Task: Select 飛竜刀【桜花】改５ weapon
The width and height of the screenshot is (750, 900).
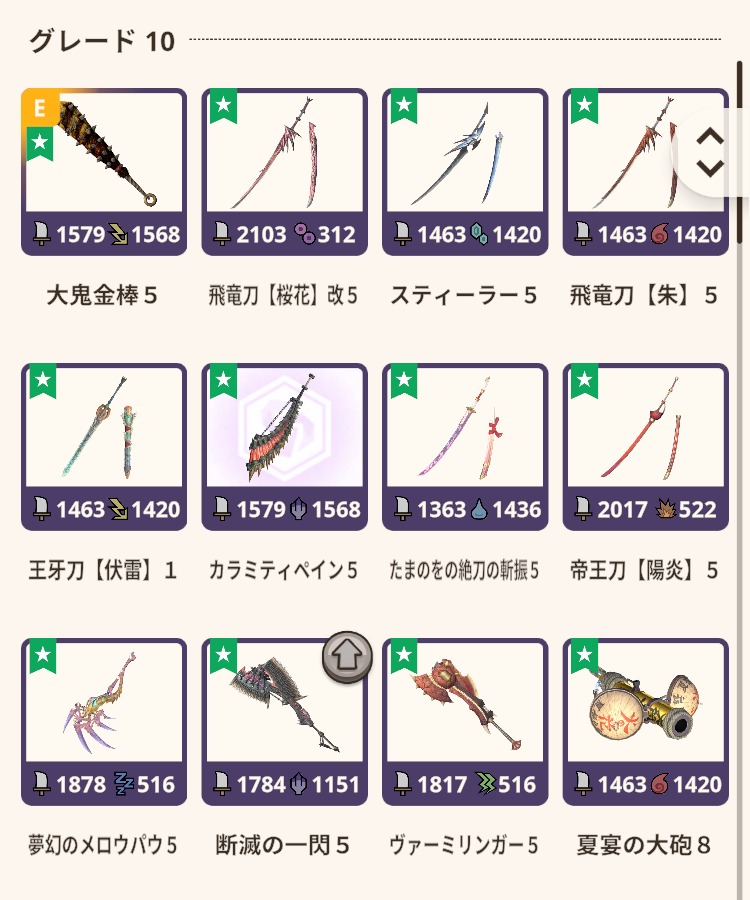Action: point(284,170)
